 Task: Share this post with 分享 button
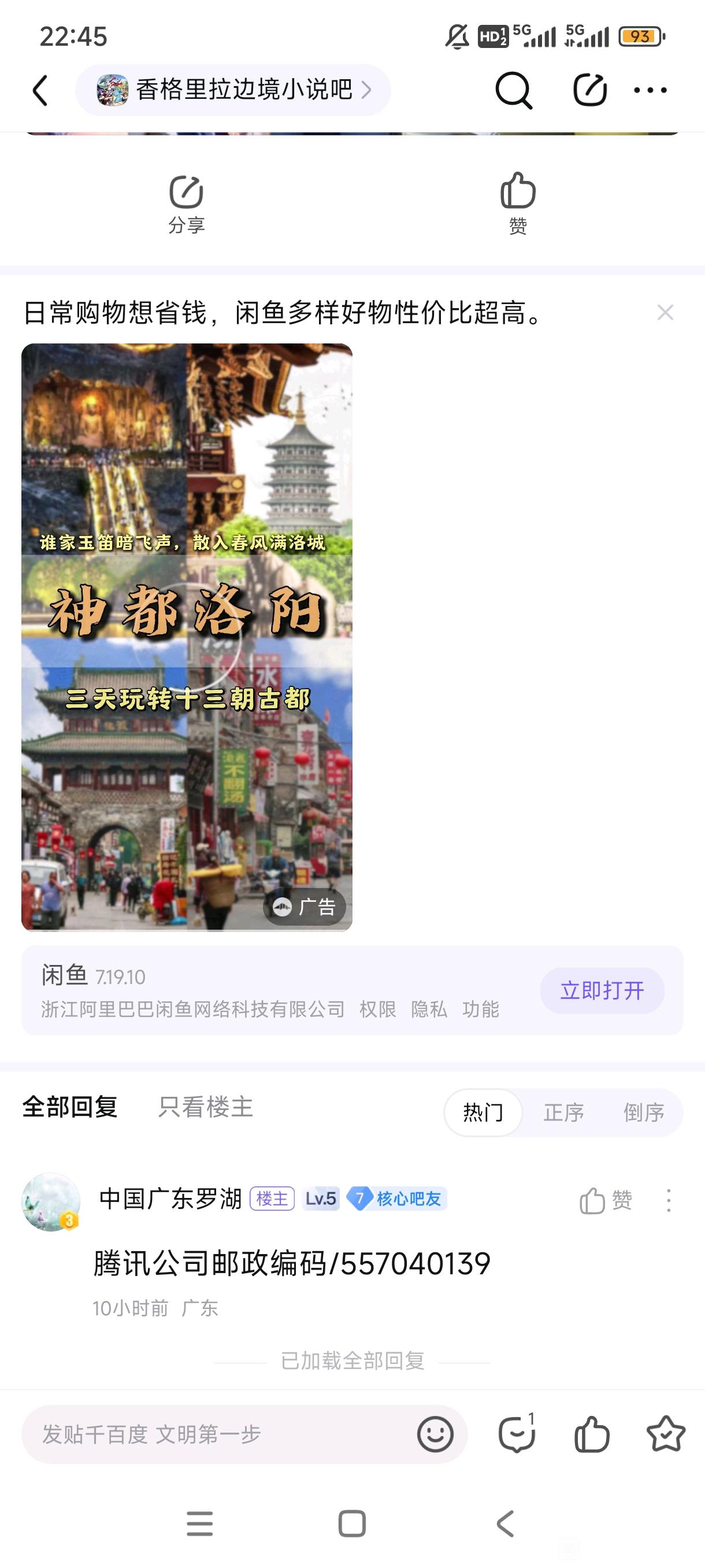[x=186, y=205]
